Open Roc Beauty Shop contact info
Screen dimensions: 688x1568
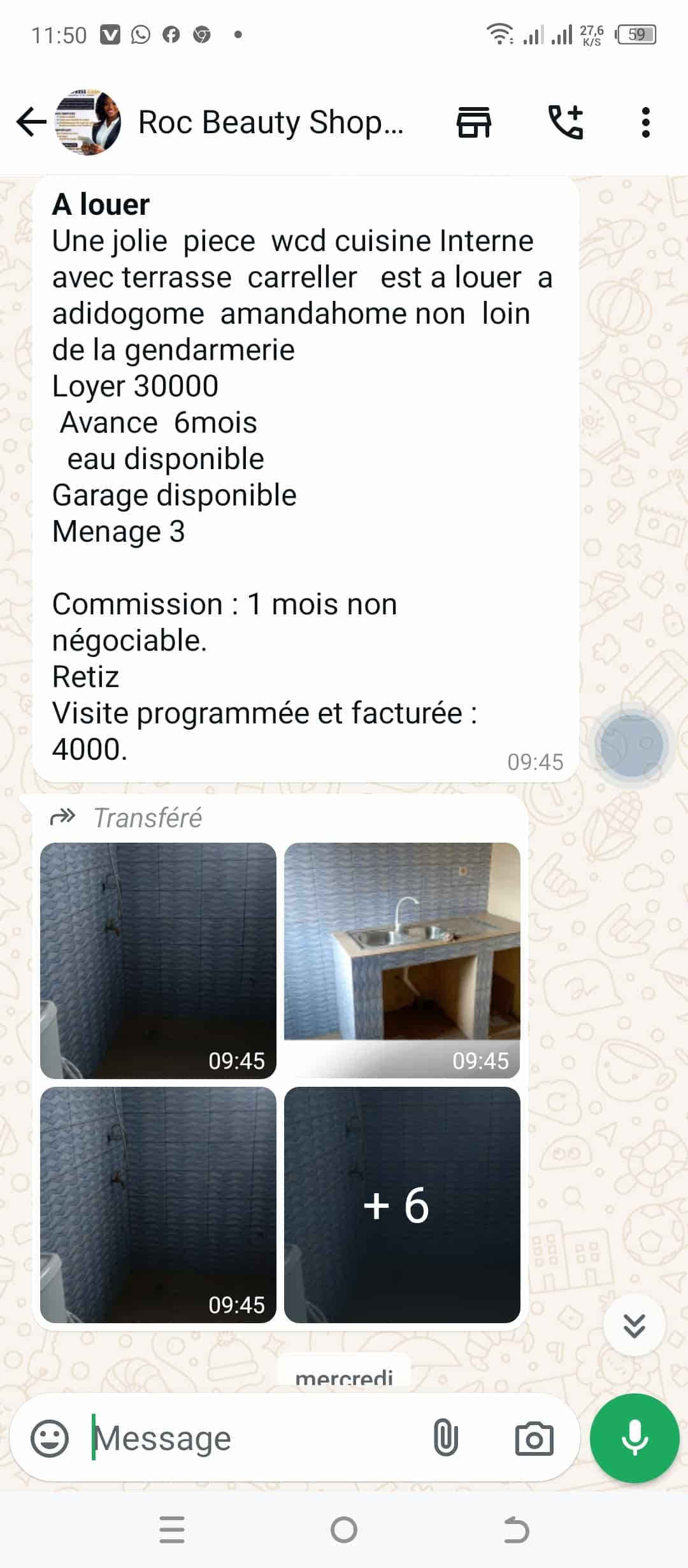point(271,122)
